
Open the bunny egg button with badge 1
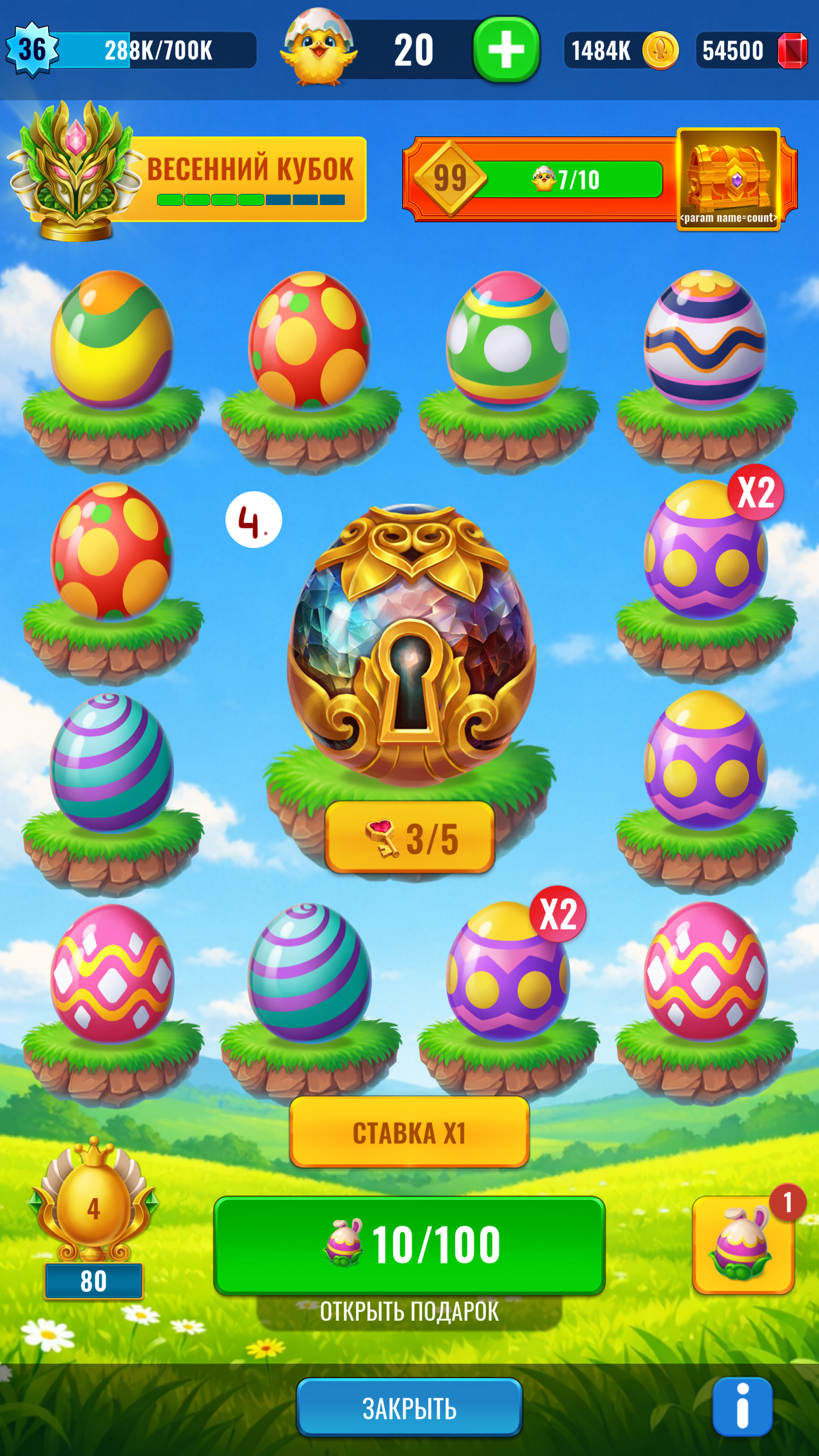[743, 1245]
